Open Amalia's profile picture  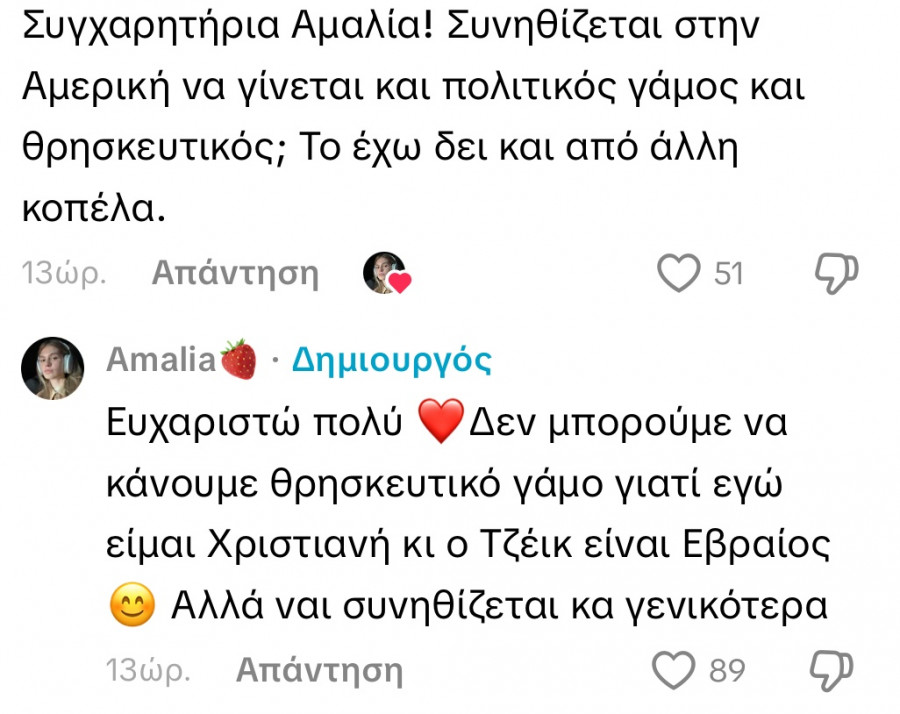click(50, 367)
